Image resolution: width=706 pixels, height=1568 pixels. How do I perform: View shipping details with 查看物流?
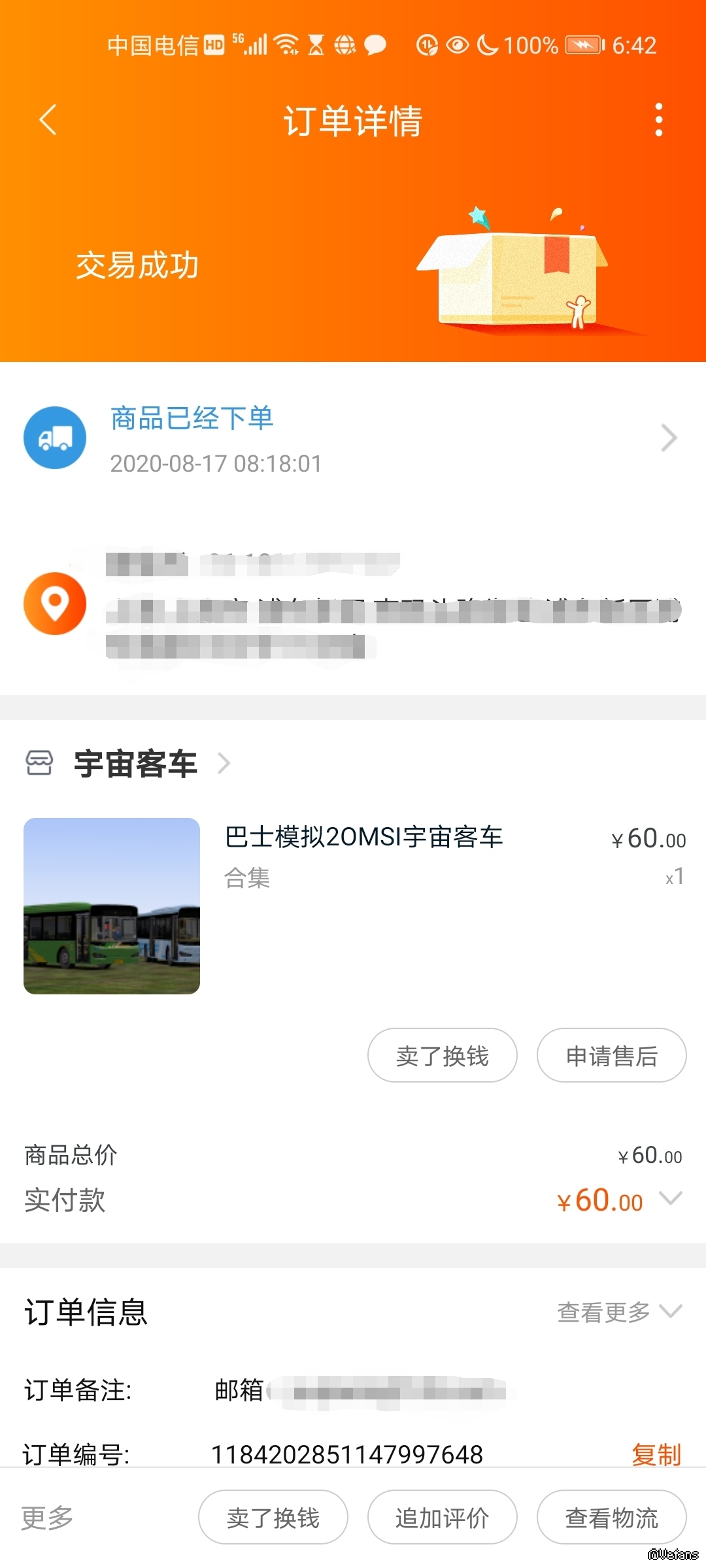click(611, 1517)
